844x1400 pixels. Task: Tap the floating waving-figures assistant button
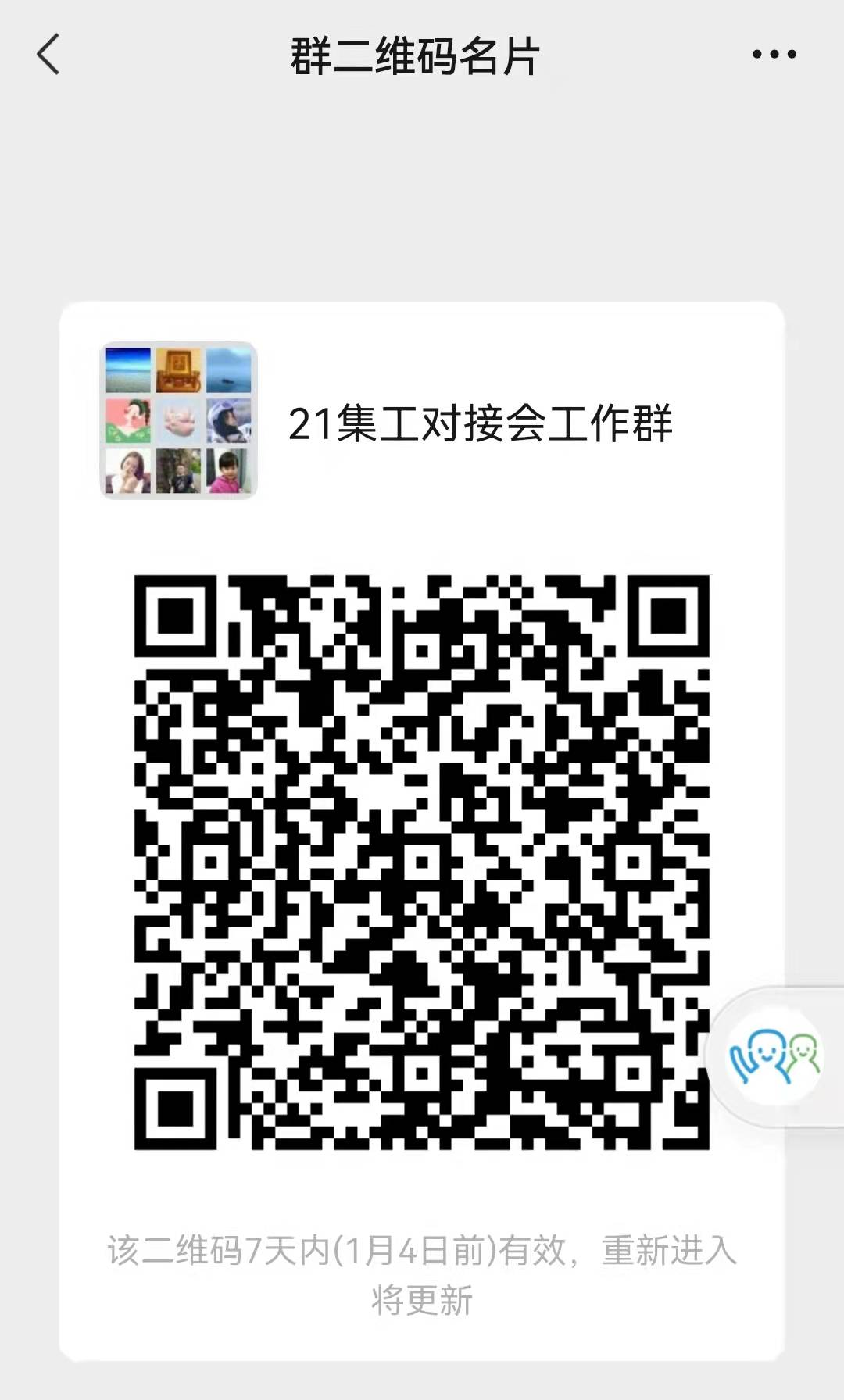tap(774, 1055)
